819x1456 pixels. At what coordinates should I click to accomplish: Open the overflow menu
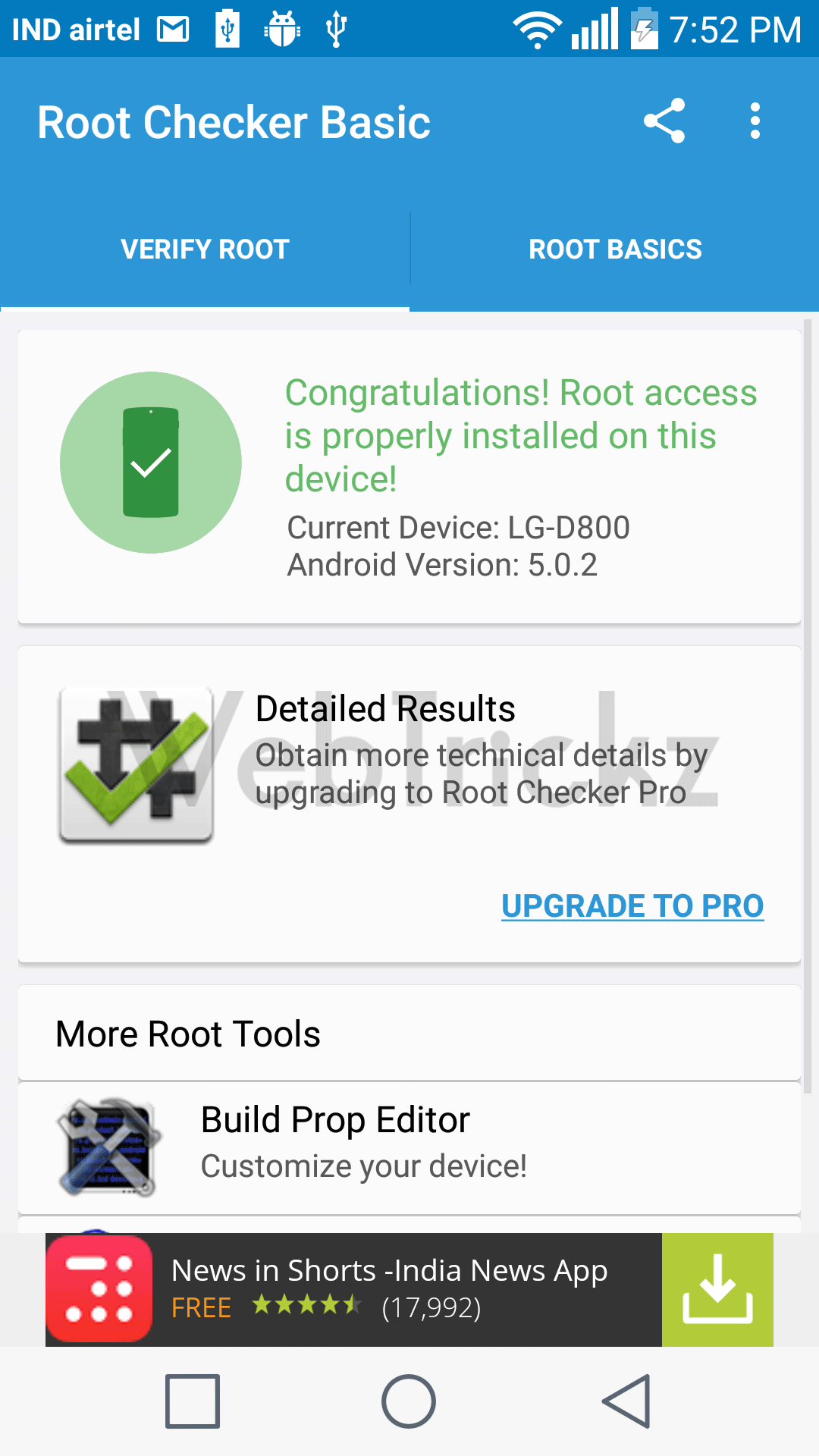[755, 121]
